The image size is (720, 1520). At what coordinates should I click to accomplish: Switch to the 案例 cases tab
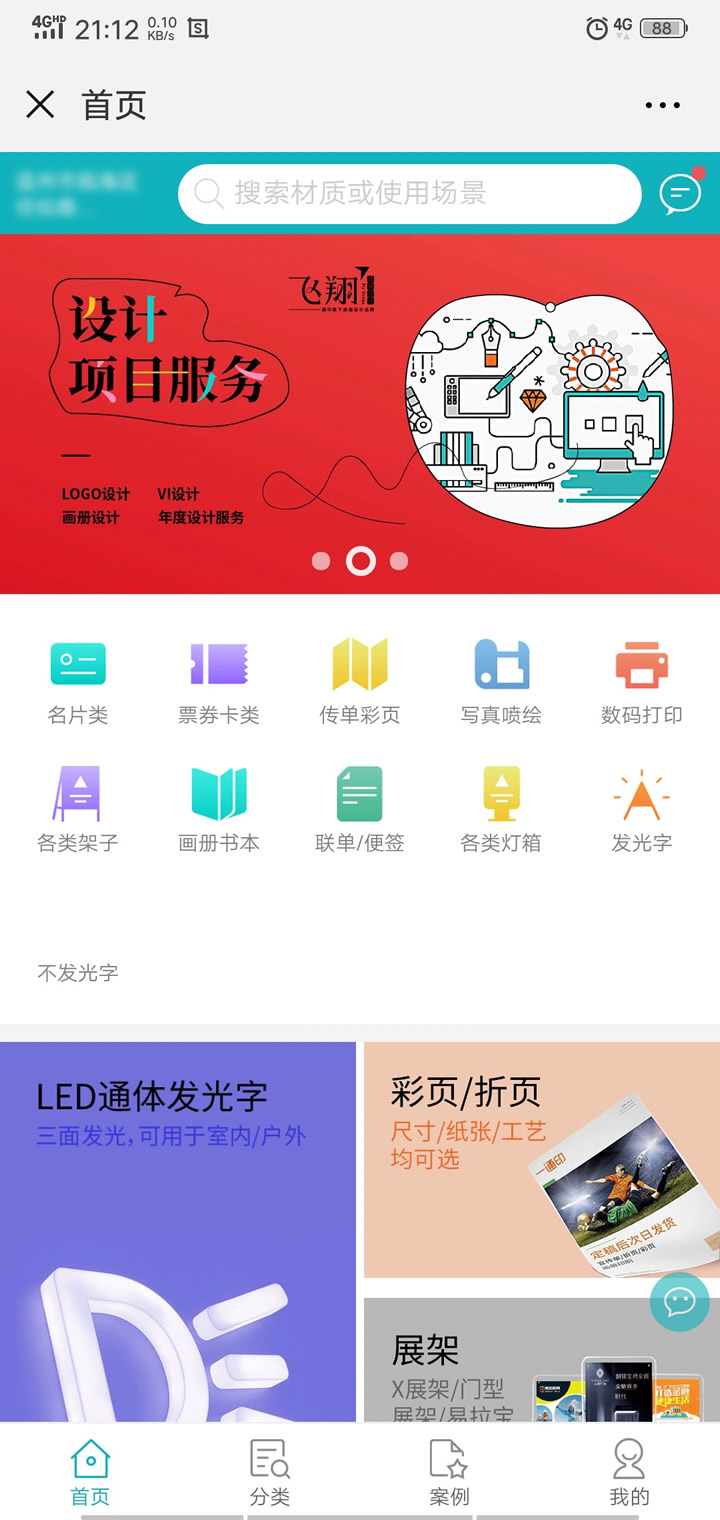click(x=450, y=1470)
